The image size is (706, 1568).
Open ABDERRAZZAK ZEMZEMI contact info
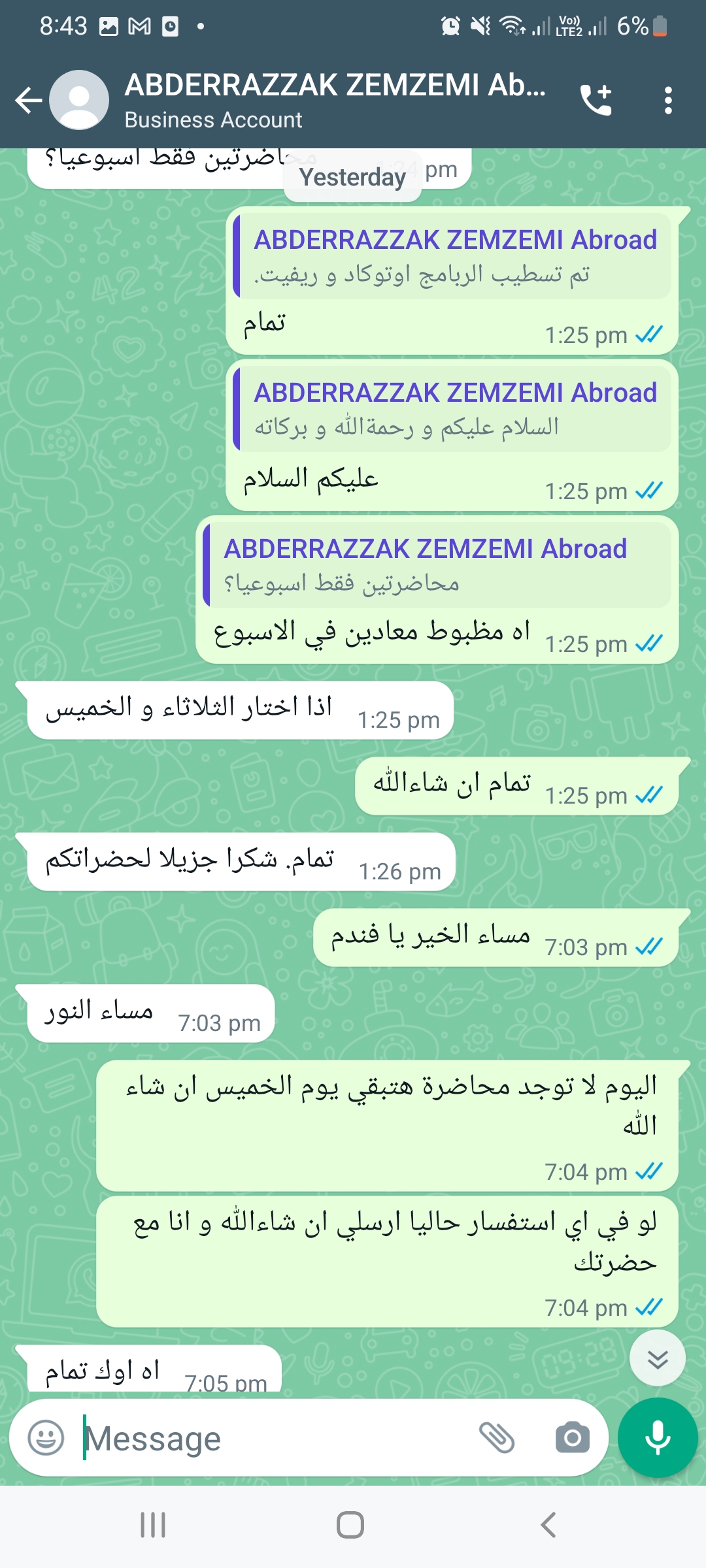pyautogui.click(x=335, y=101)
